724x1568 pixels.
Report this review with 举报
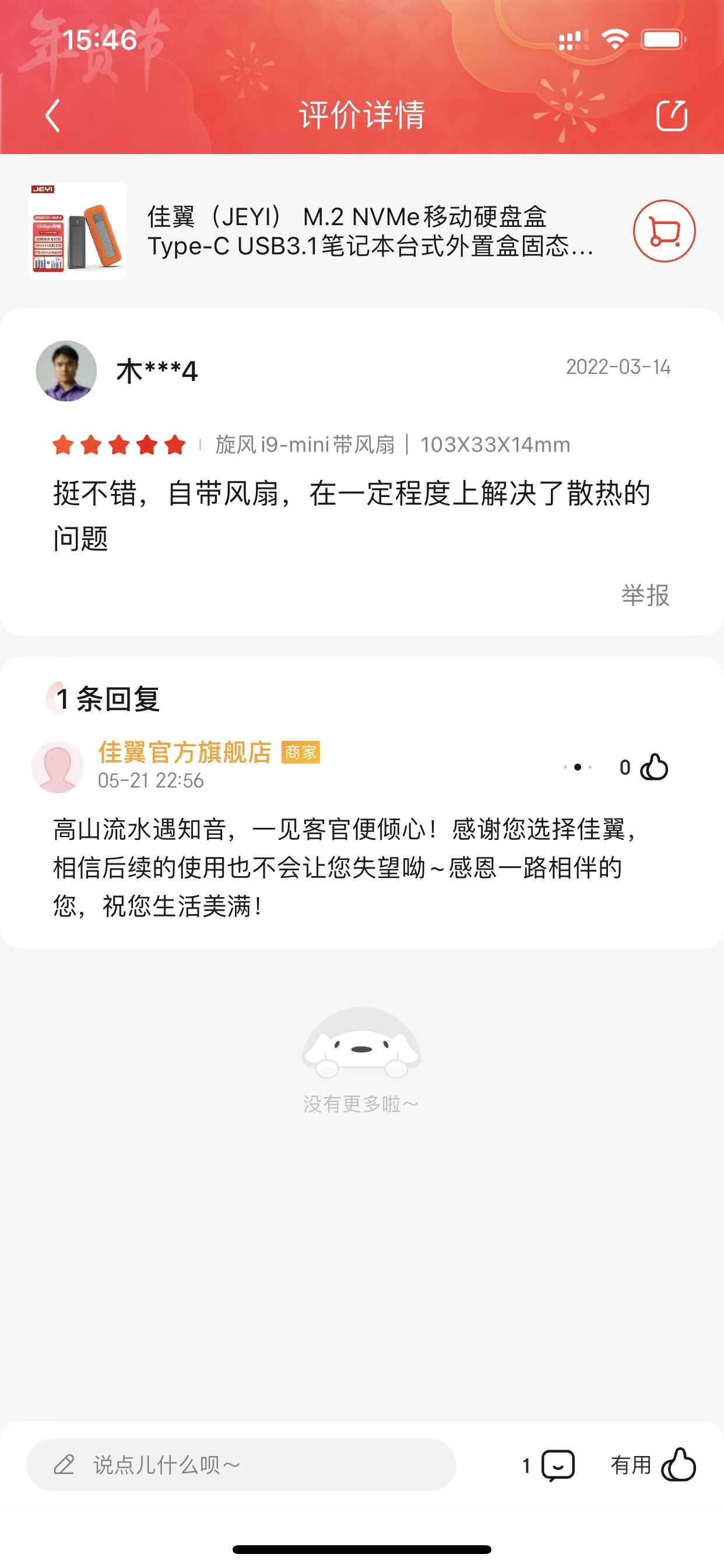(645, 594)
